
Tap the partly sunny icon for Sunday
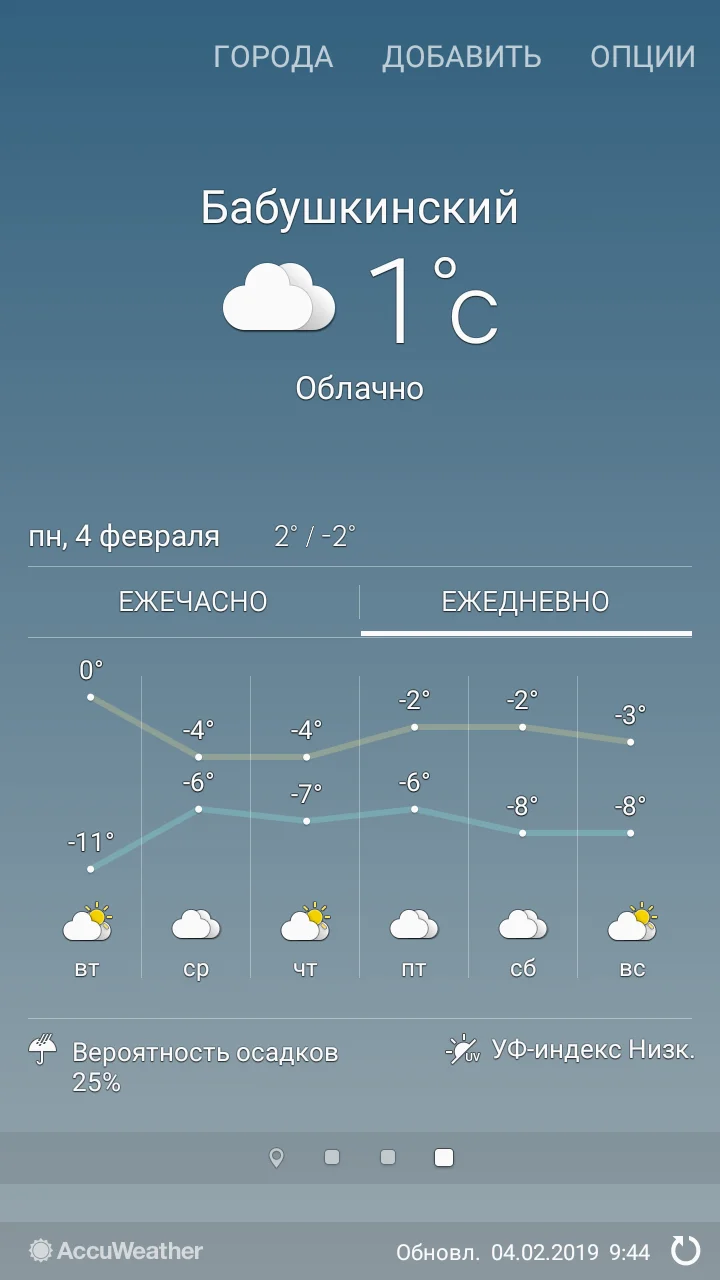[632, 925]
